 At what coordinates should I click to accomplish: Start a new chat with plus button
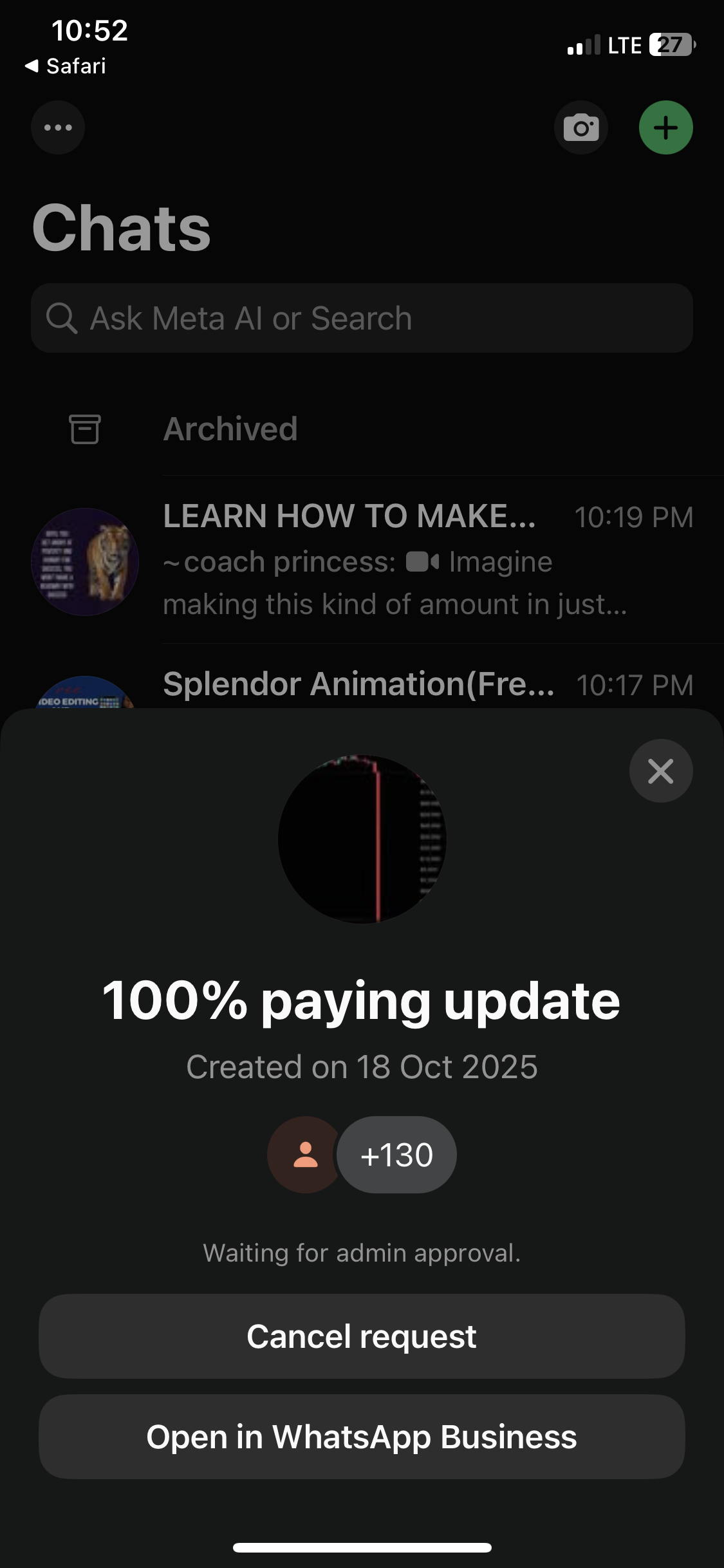click(665, 127)
